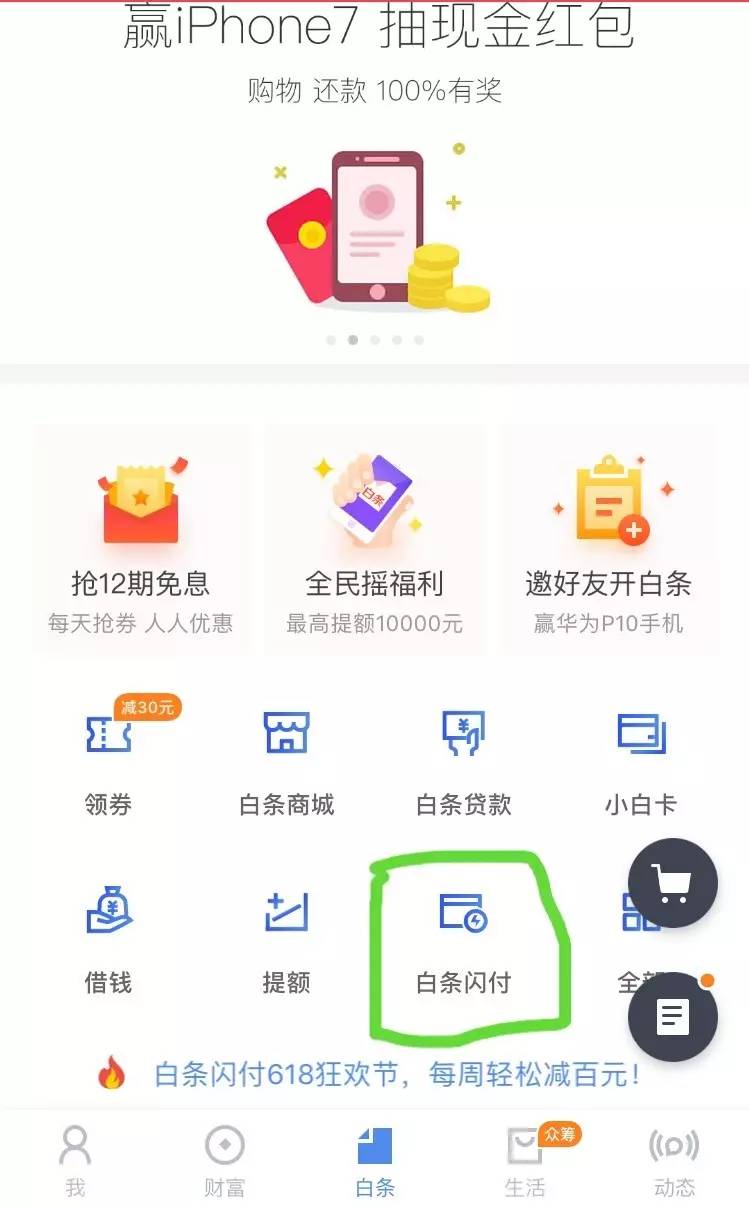Open 借钱 borrow money
This screenshot has height=1208, width=749.
pyautogui.click(x=108, y=938)
